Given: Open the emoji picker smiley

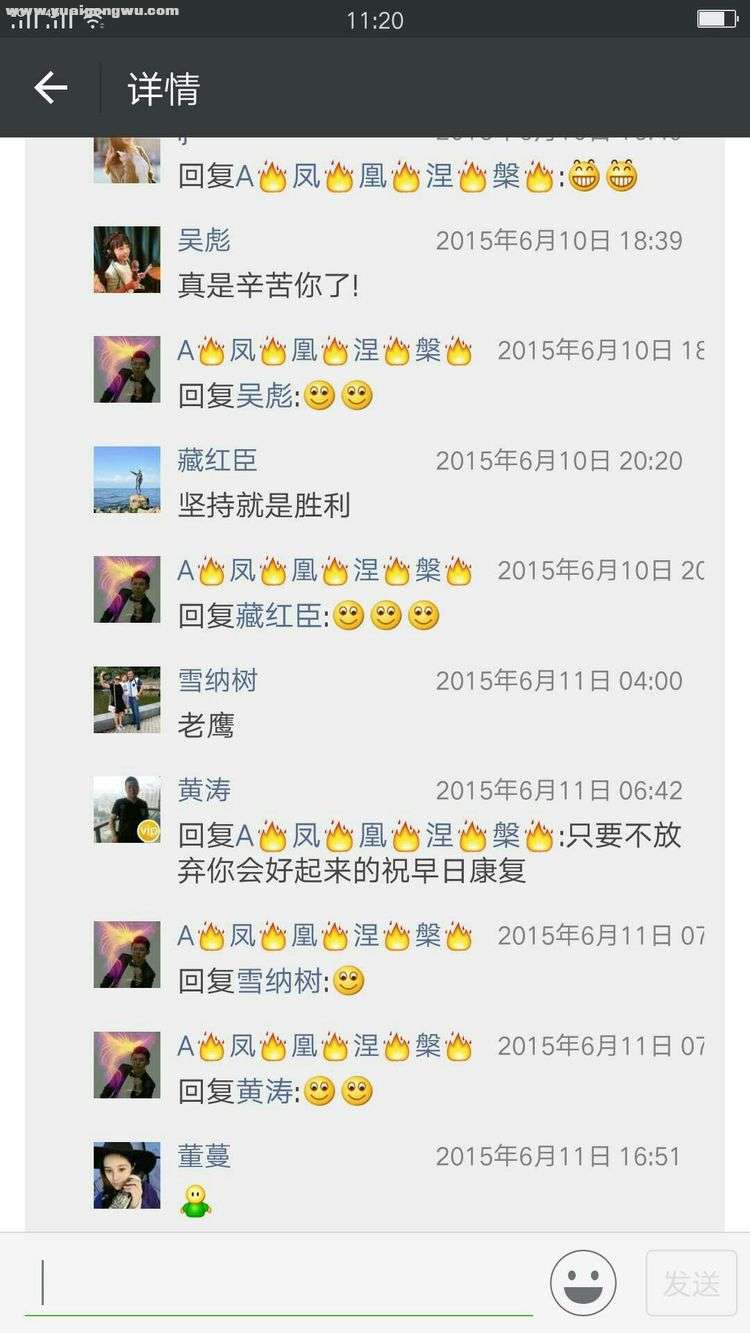Looking at the screenshot, I should (583, 1283).
